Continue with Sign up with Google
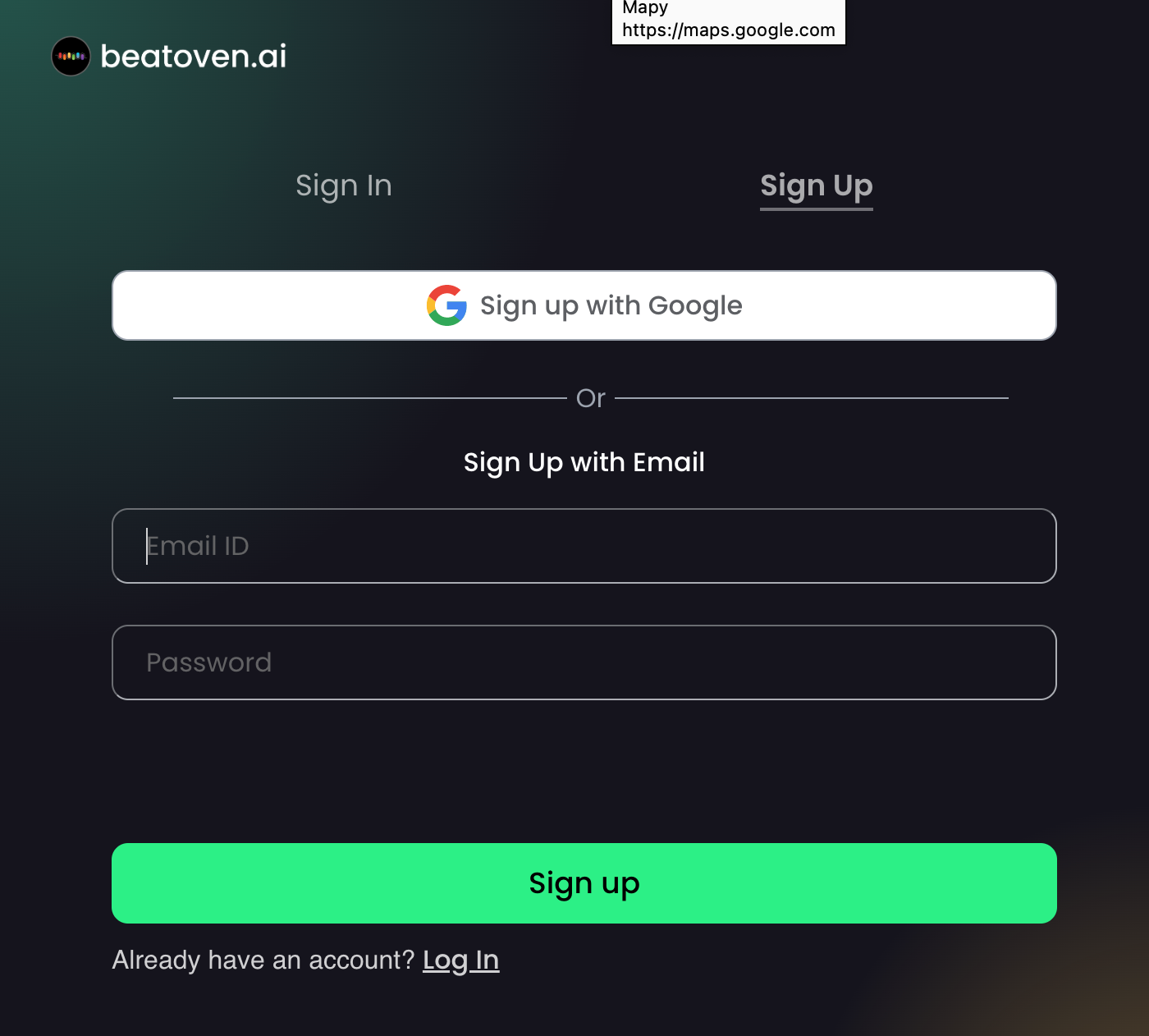The height and width of the screenshot is (1036, 1149). (x=584, y=305)
